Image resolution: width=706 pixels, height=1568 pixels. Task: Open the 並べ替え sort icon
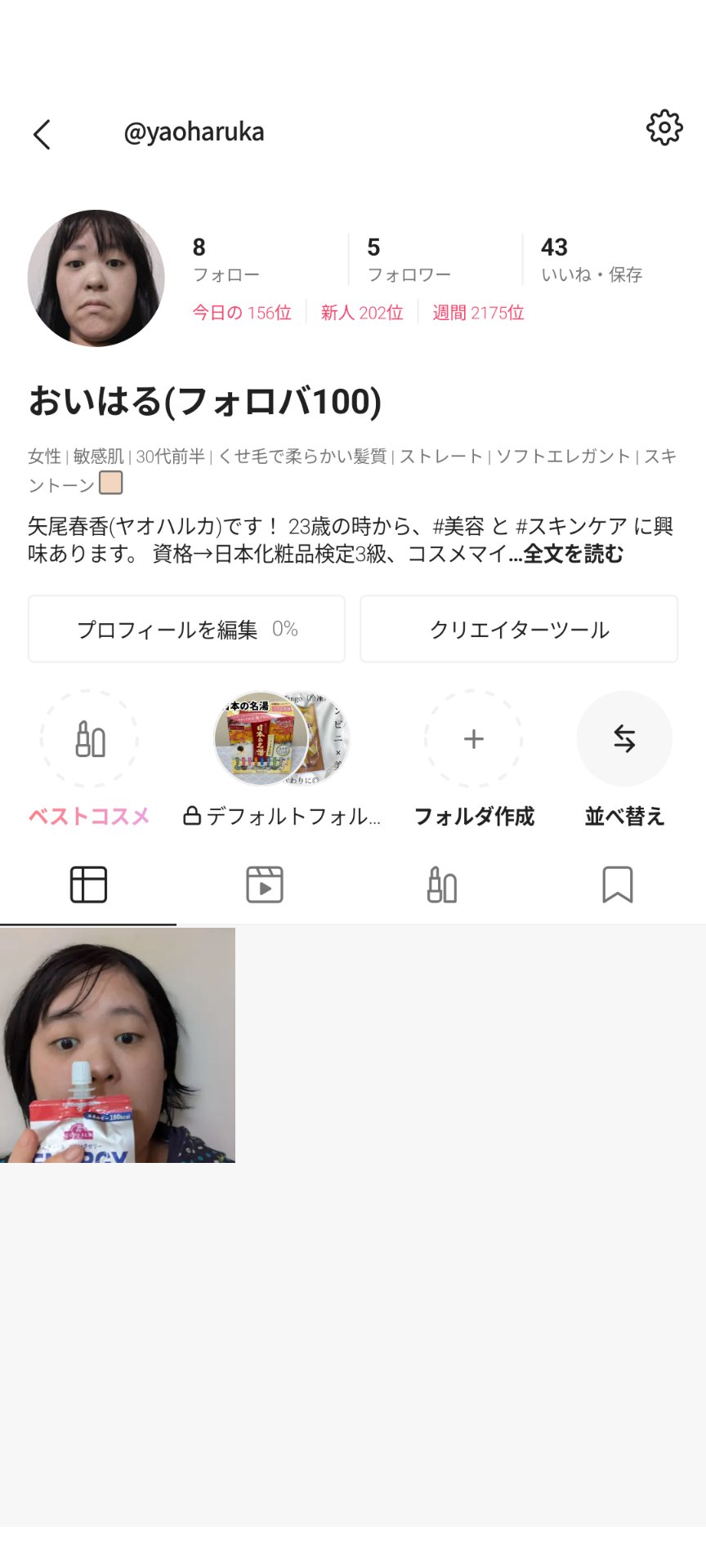(624, 738)
